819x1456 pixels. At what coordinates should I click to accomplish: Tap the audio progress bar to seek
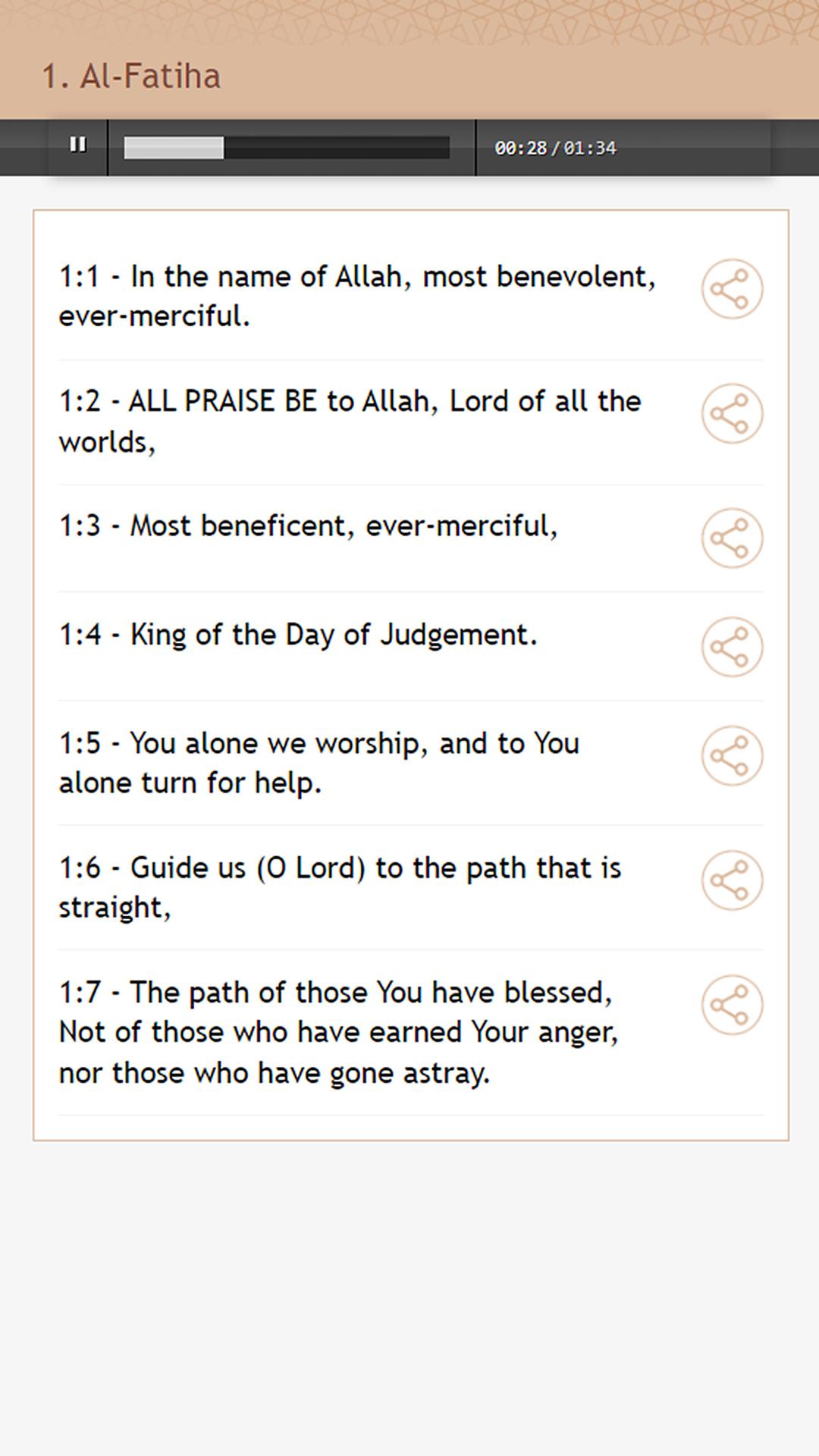tap(287, 148)
